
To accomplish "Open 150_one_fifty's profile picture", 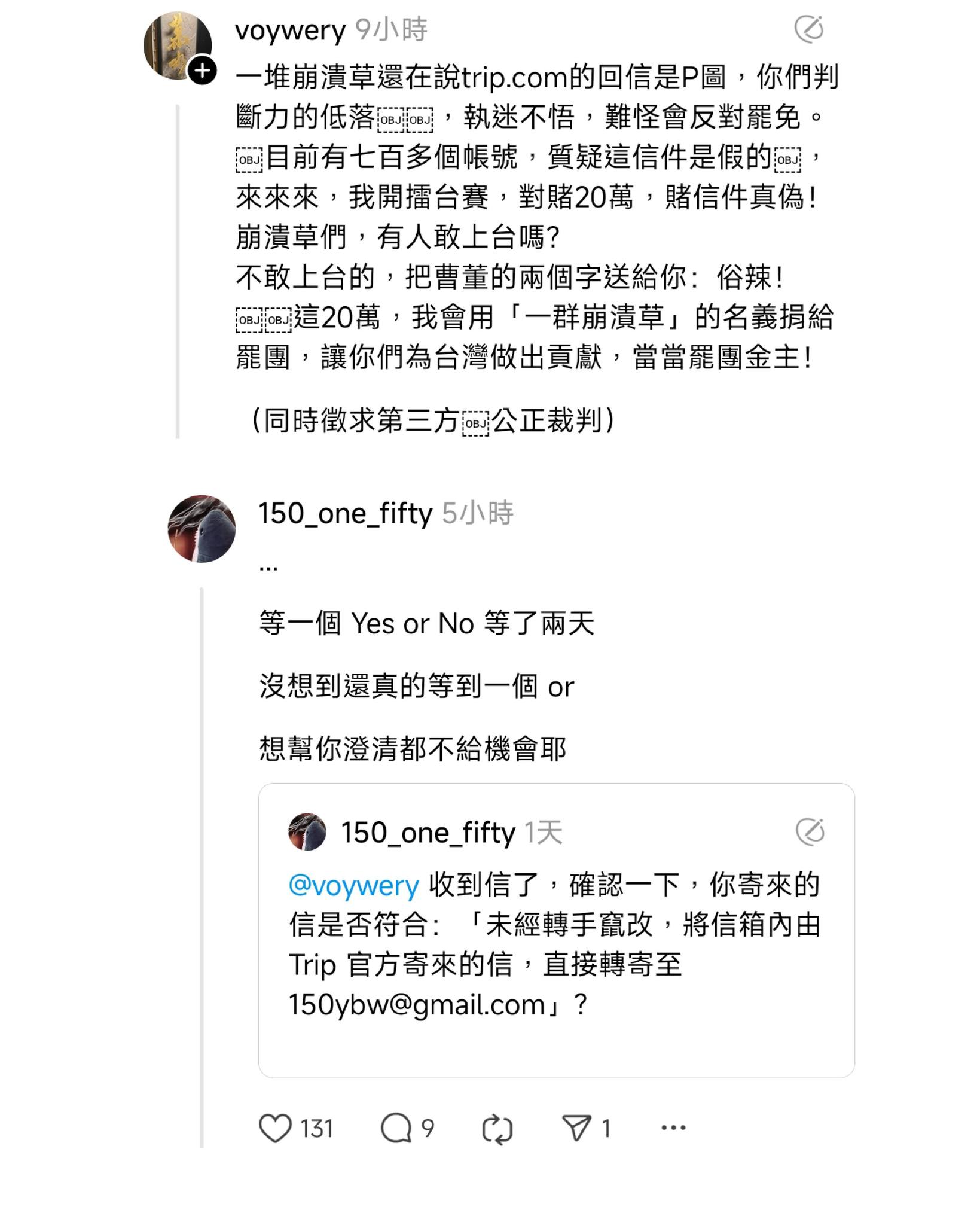I will click(x=202, y=528).
